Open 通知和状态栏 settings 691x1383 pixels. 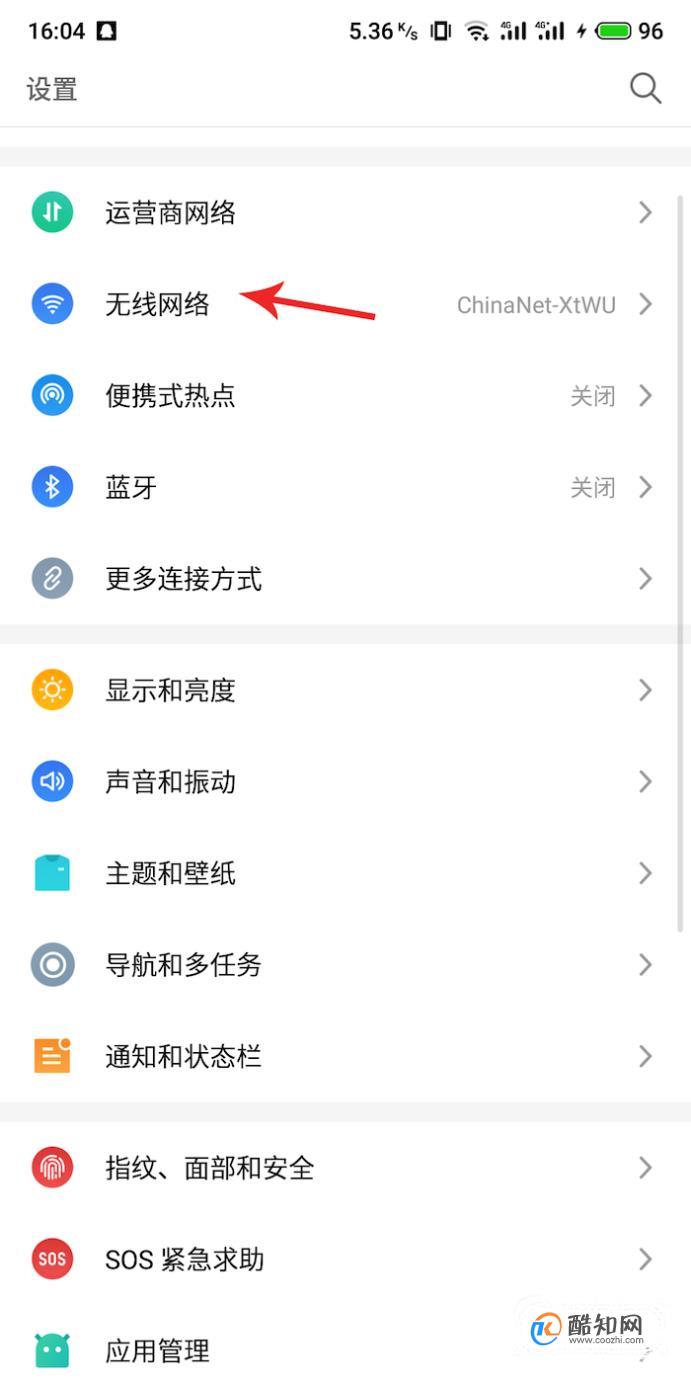(345, 1056)
